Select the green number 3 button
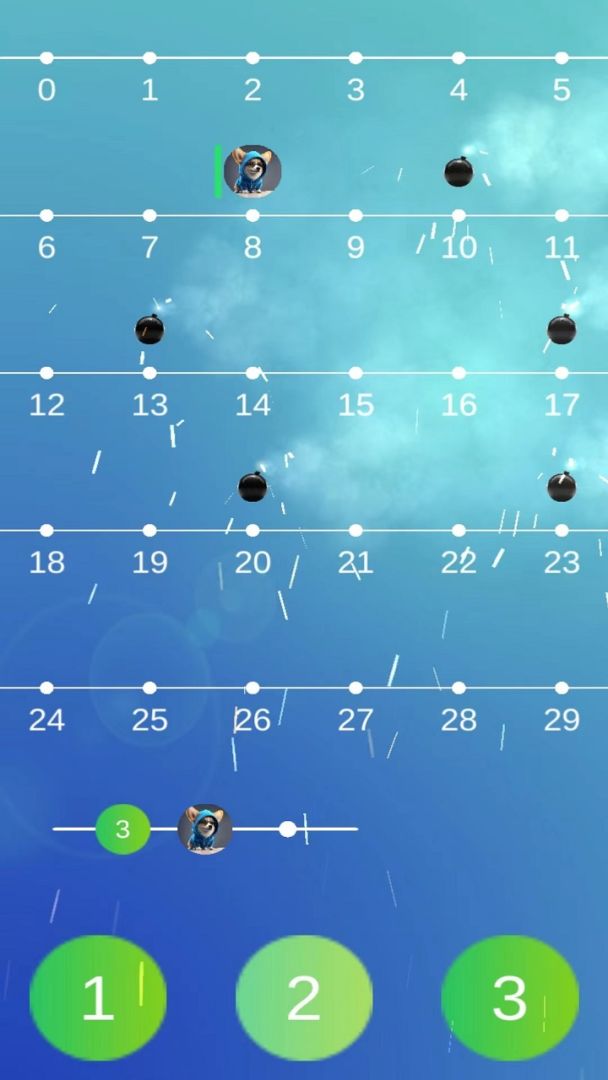608x1080 pixels. [x=509, y=997]
